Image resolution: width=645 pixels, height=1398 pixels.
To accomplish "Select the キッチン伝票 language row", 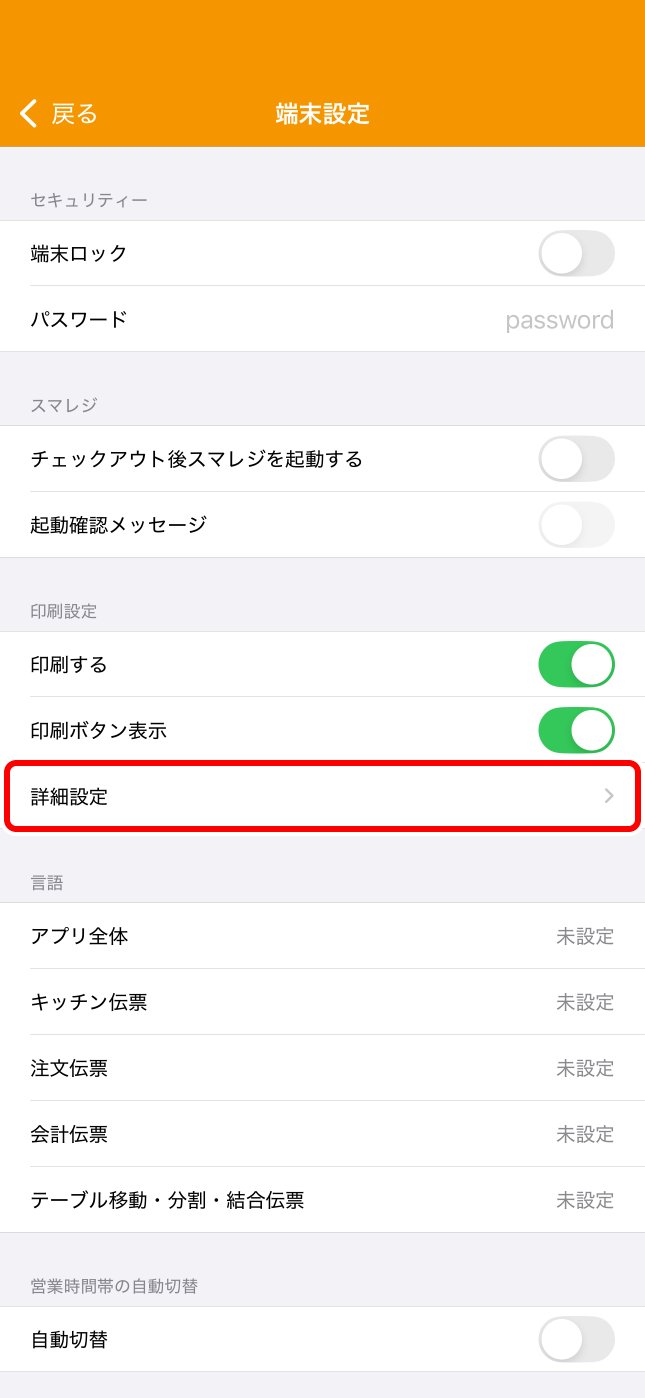I will point(322,1003).
